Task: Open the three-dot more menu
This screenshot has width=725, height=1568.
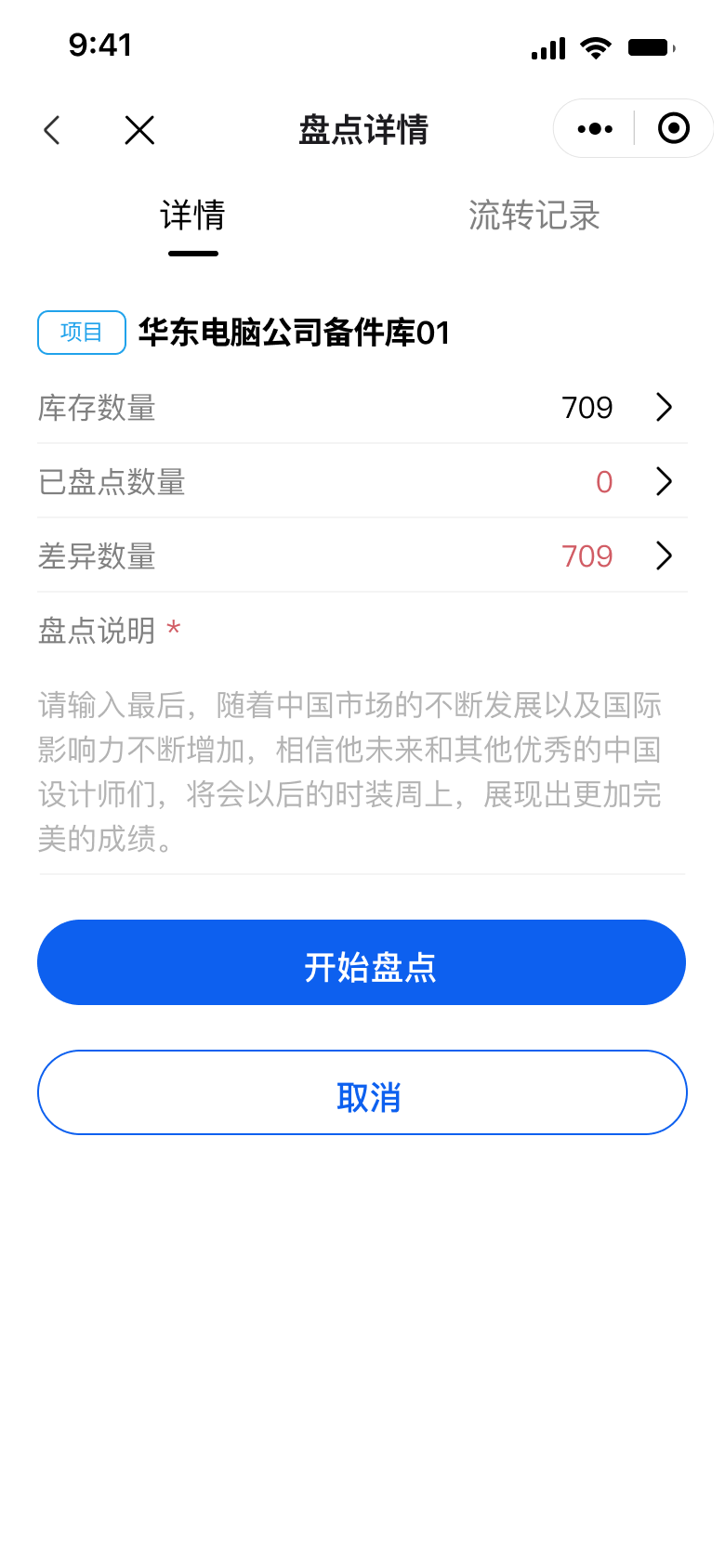Action: click(595, 128)
